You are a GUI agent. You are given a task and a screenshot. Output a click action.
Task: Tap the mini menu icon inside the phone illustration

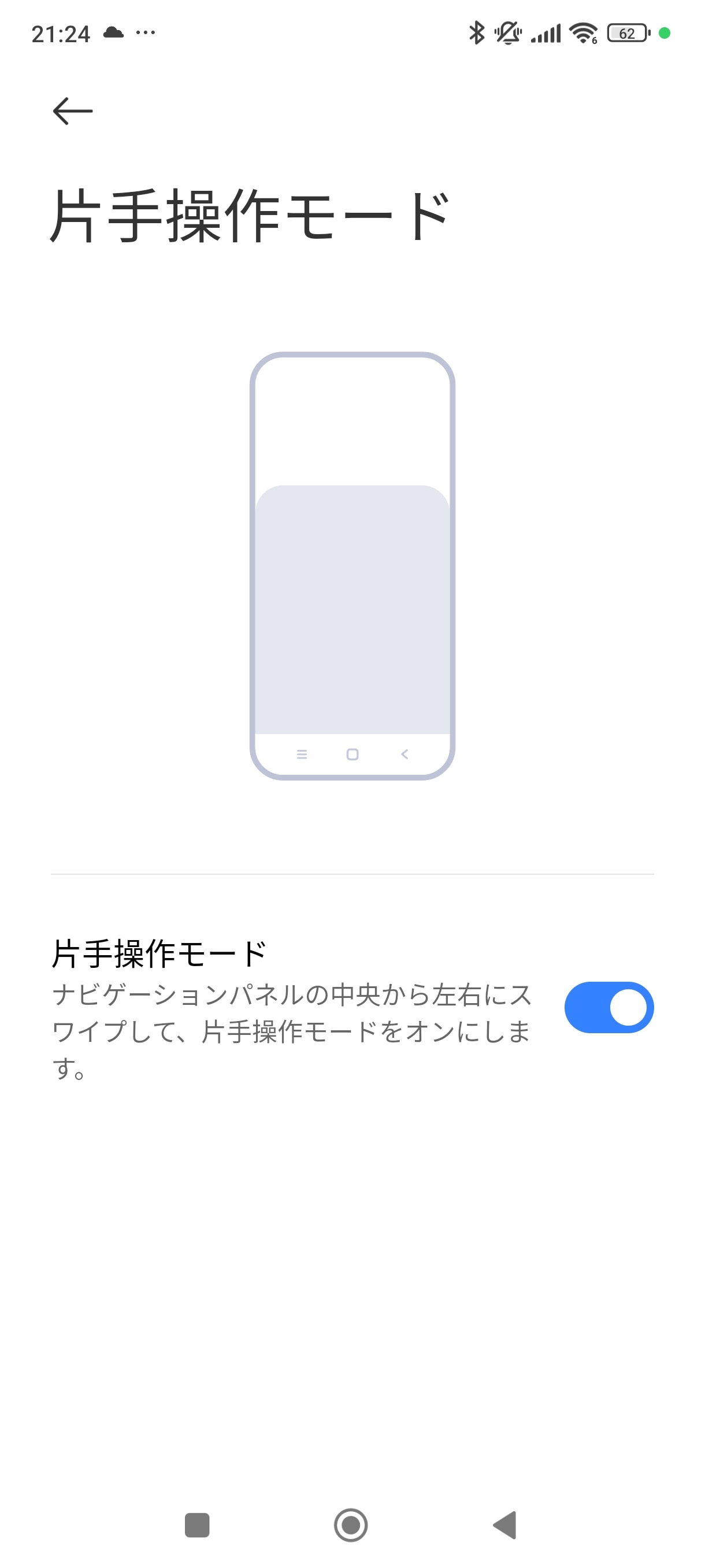pos(301,754)
